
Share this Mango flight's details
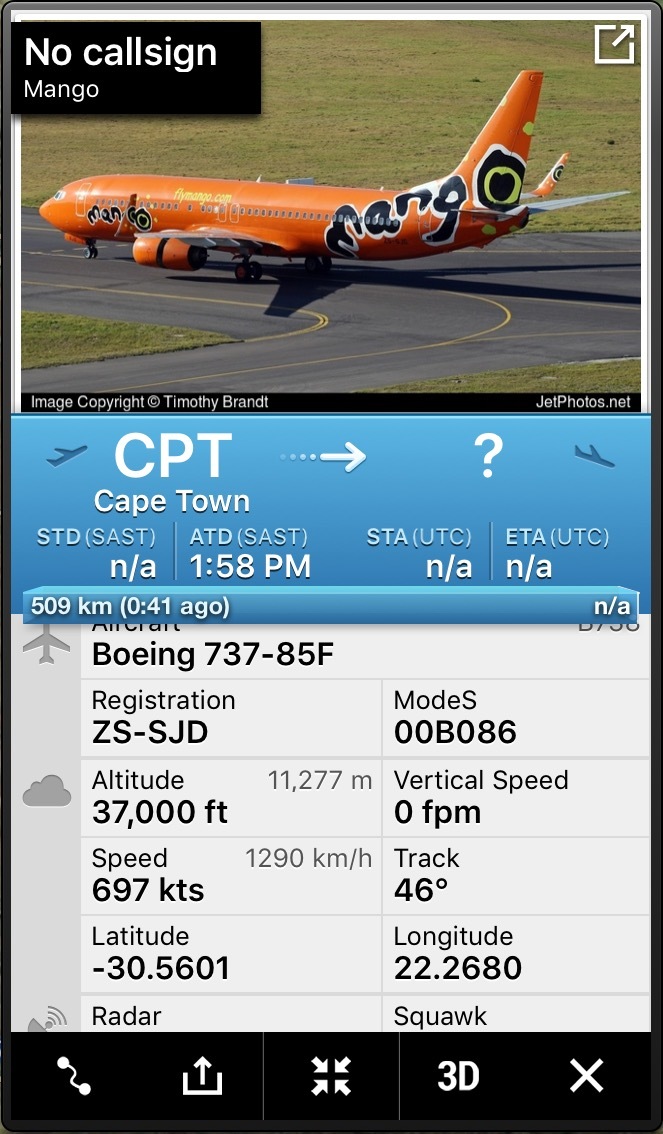[x=201, y=1077]
